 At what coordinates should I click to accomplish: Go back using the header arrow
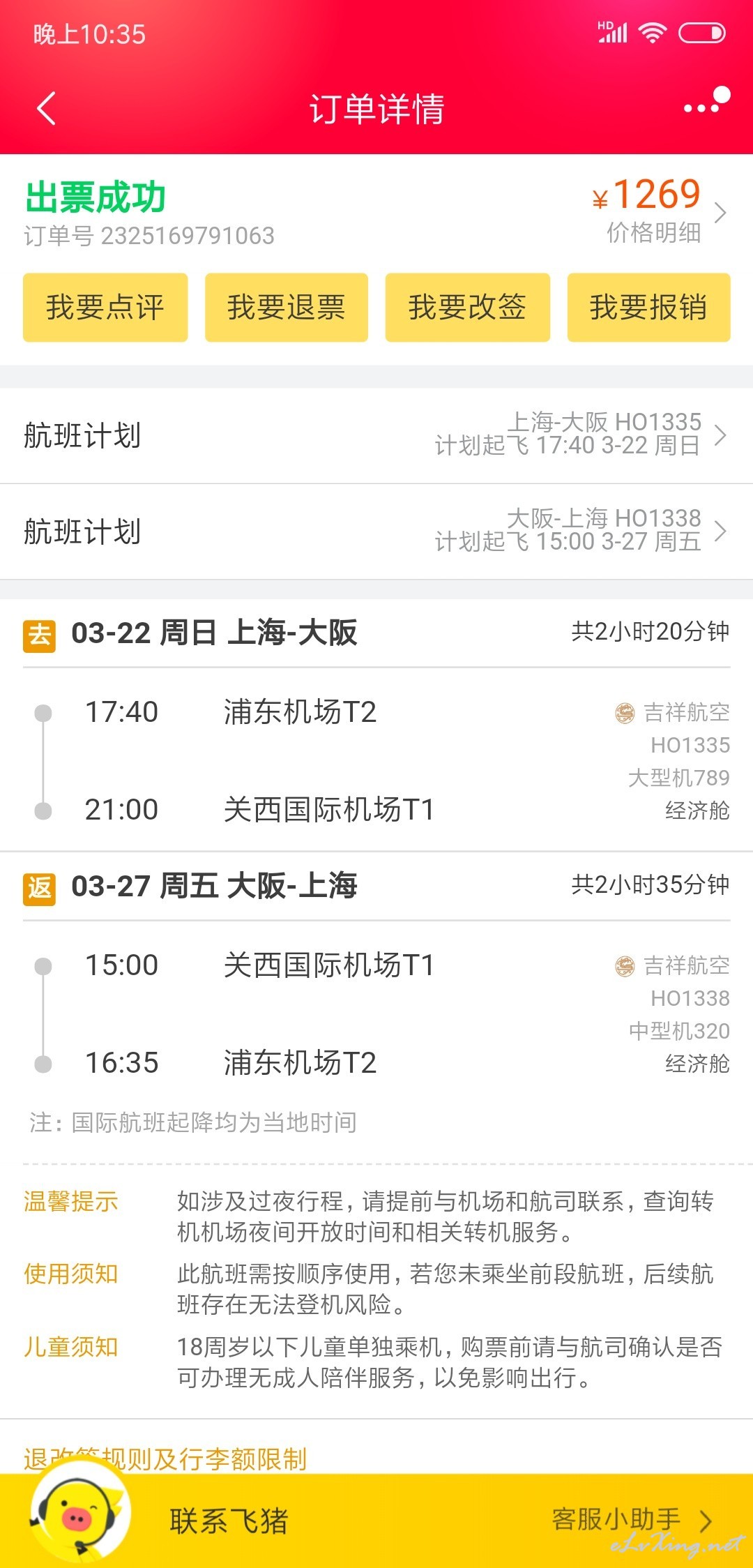[46, 109]
